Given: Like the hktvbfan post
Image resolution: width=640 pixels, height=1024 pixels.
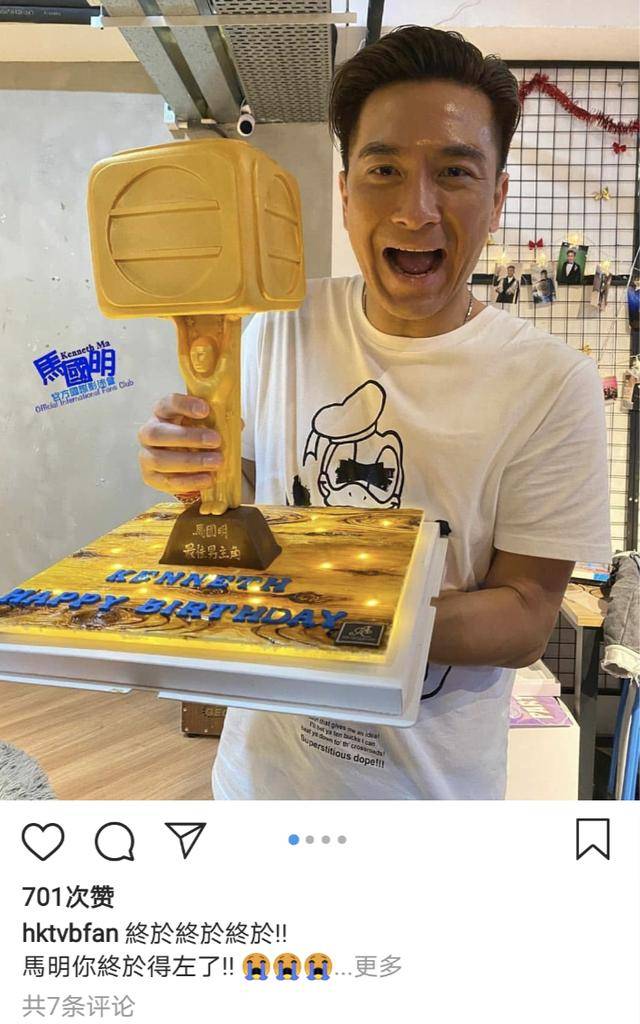Looking at the screenshot, I should (43, 840).
